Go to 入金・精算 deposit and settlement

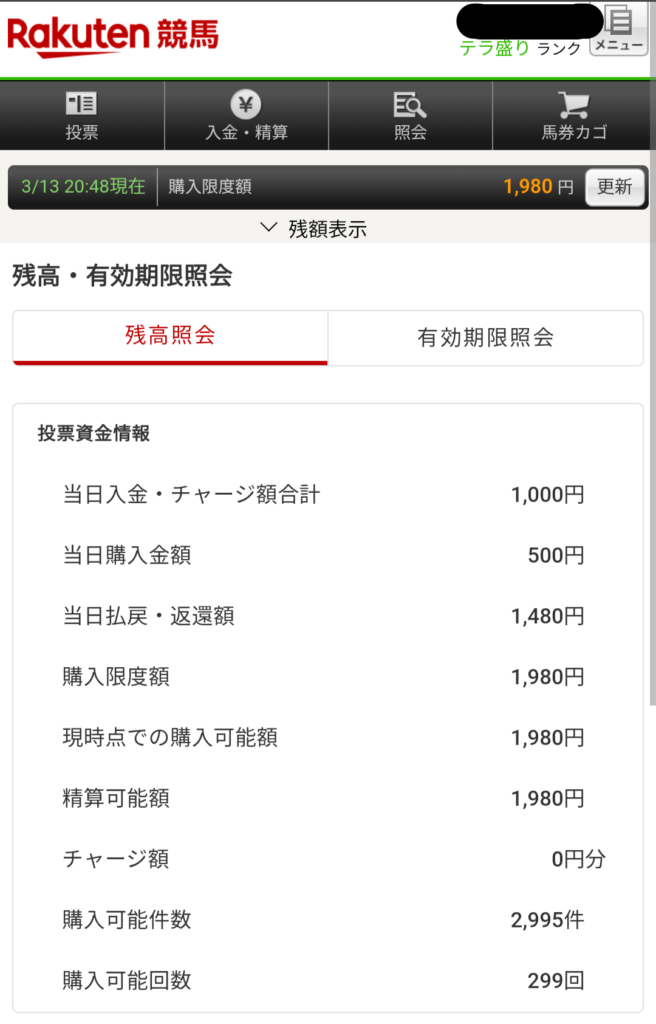(246, 116)
